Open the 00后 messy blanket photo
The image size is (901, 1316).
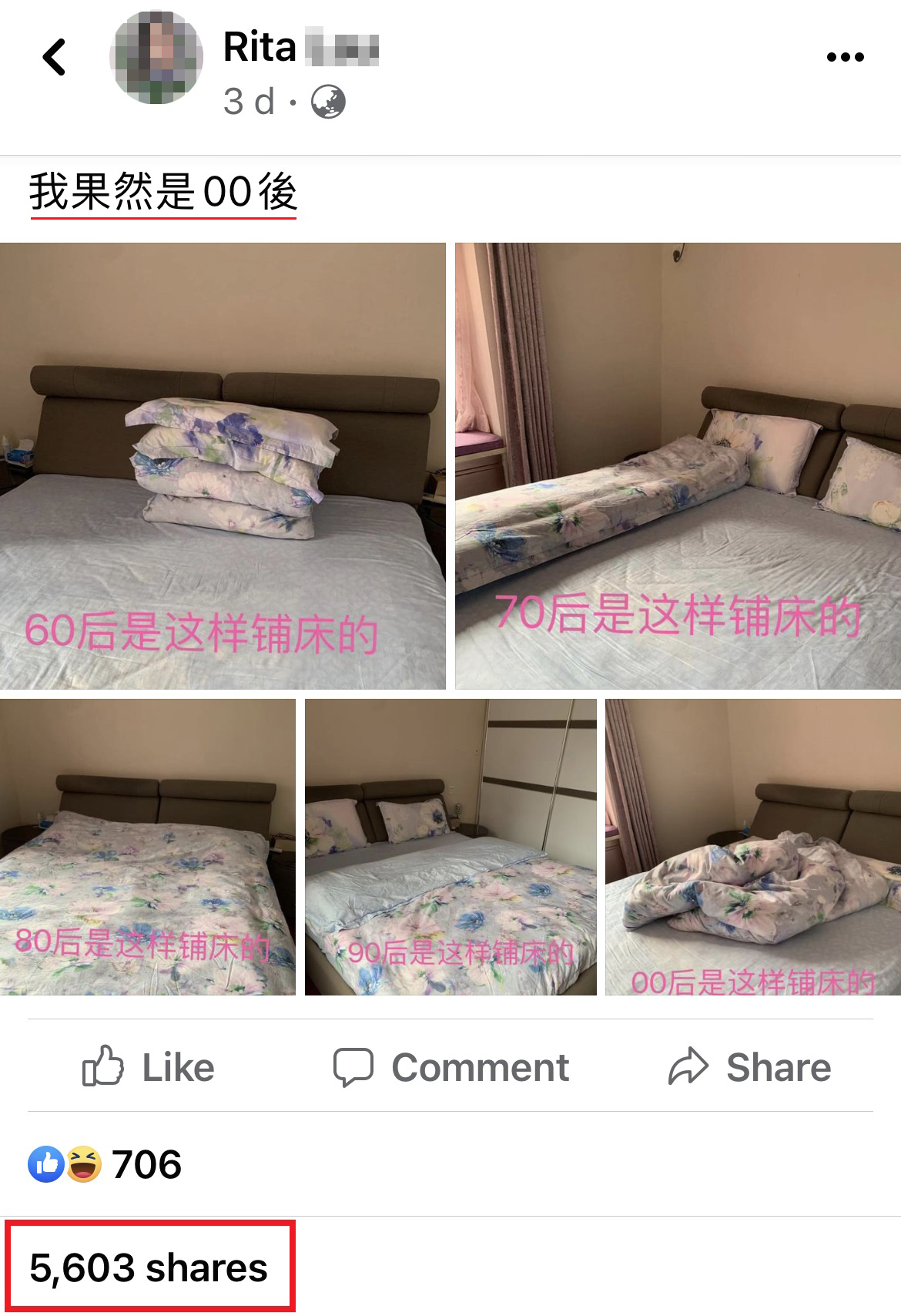pyautogui.click(x=752, y=847)
